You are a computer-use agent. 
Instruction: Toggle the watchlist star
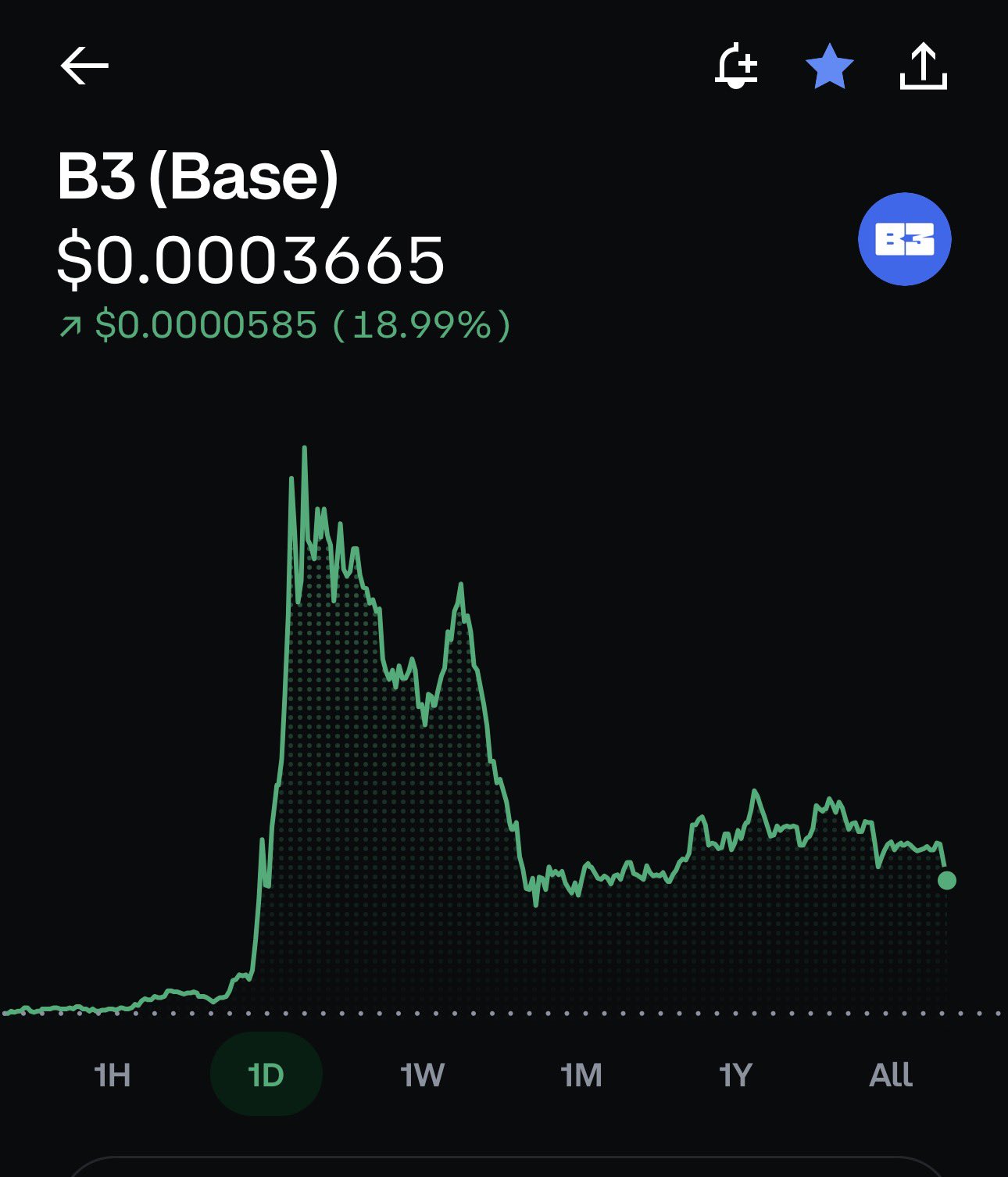829,67
